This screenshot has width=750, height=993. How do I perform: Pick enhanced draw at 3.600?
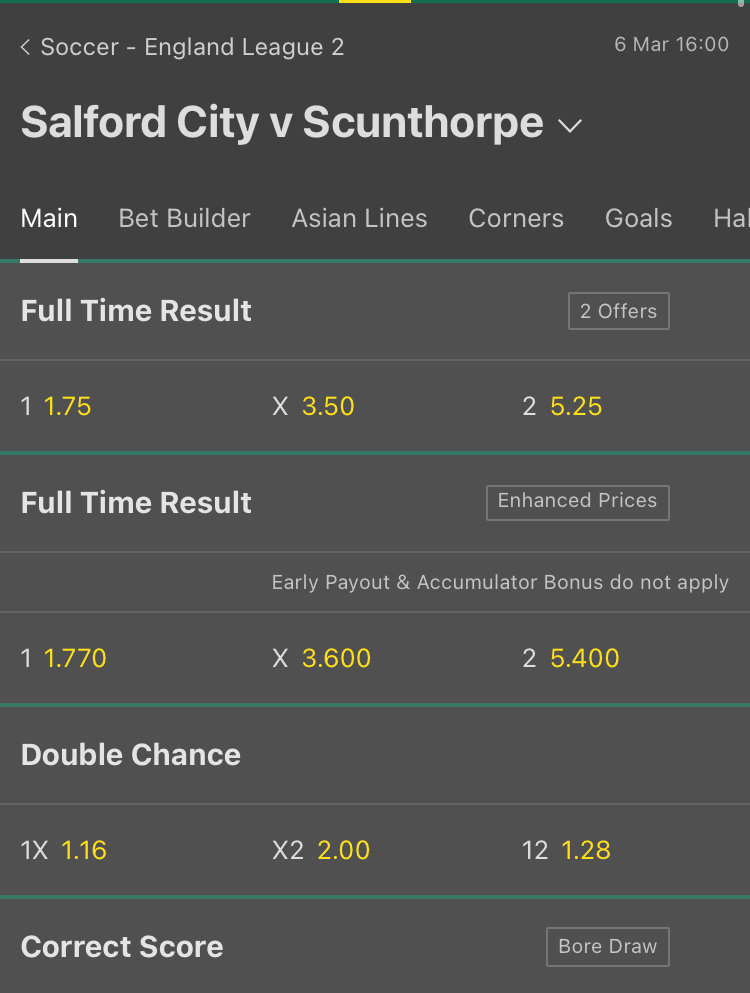(x=336, y=659)
